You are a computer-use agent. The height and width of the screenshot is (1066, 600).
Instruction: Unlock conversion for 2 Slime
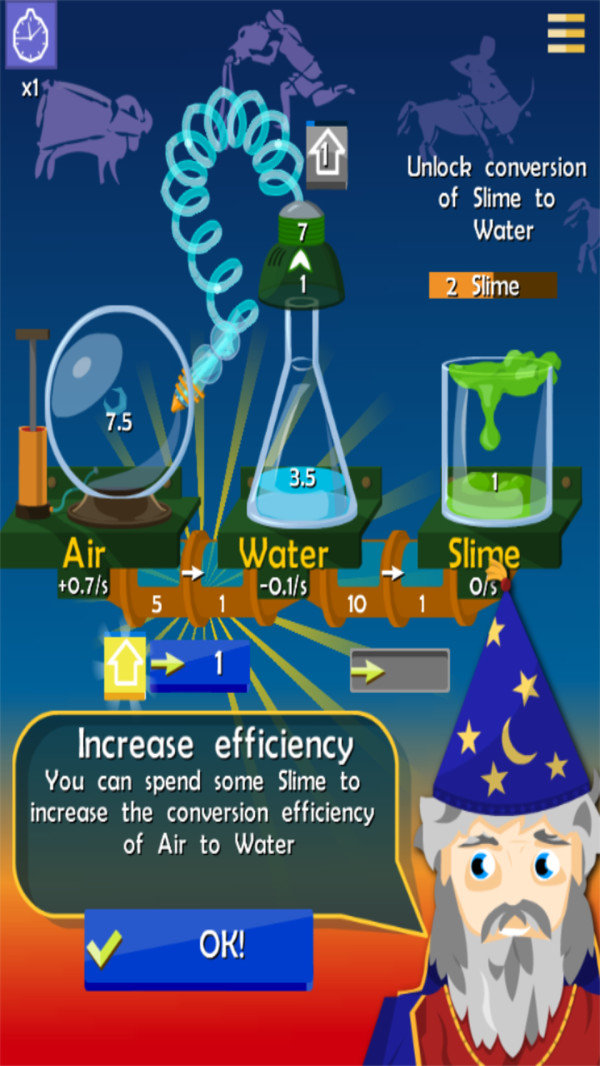point(492,286)
